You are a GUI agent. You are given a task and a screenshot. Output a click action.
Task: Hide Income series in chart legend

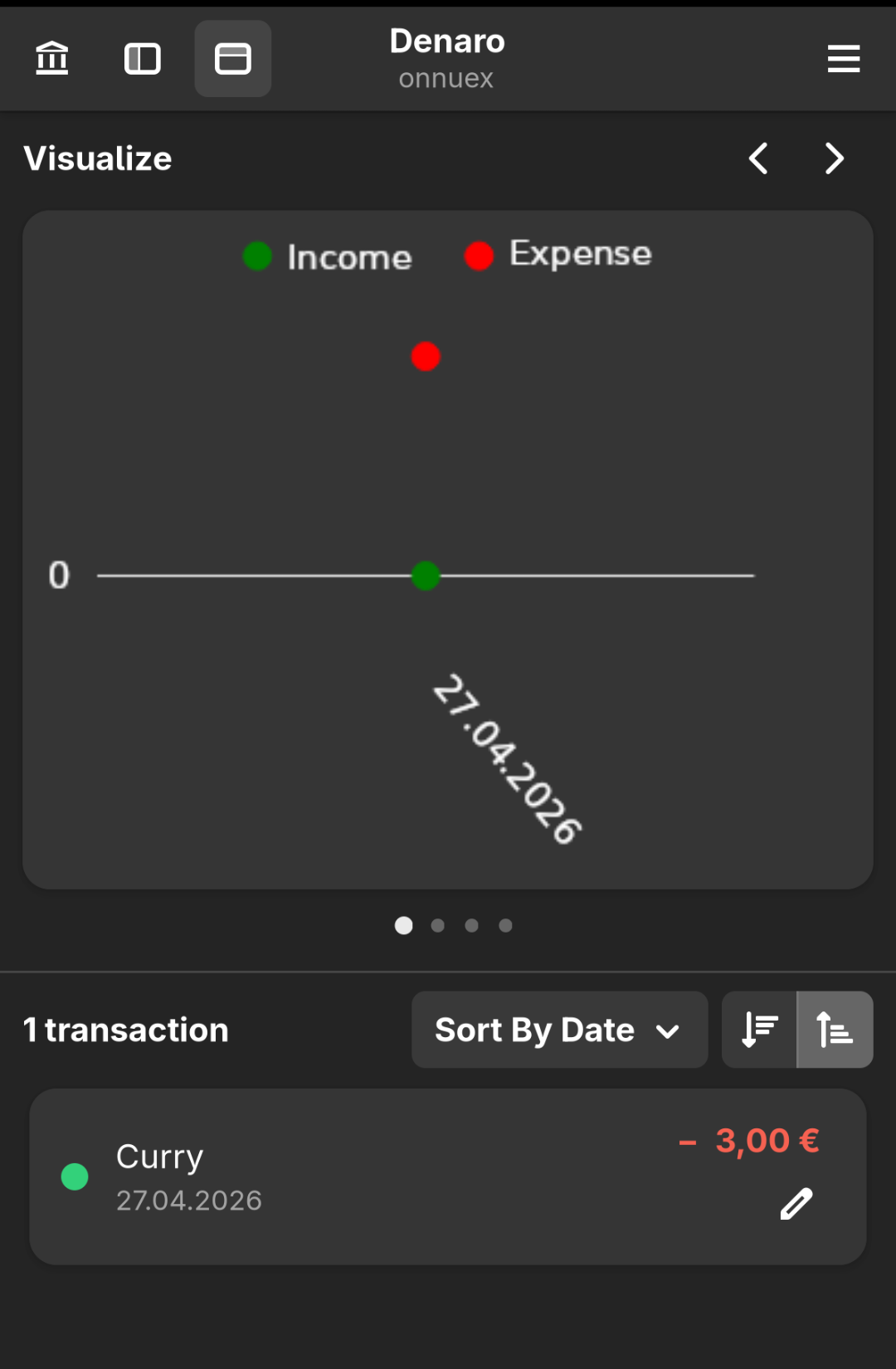tap(329, 256)
